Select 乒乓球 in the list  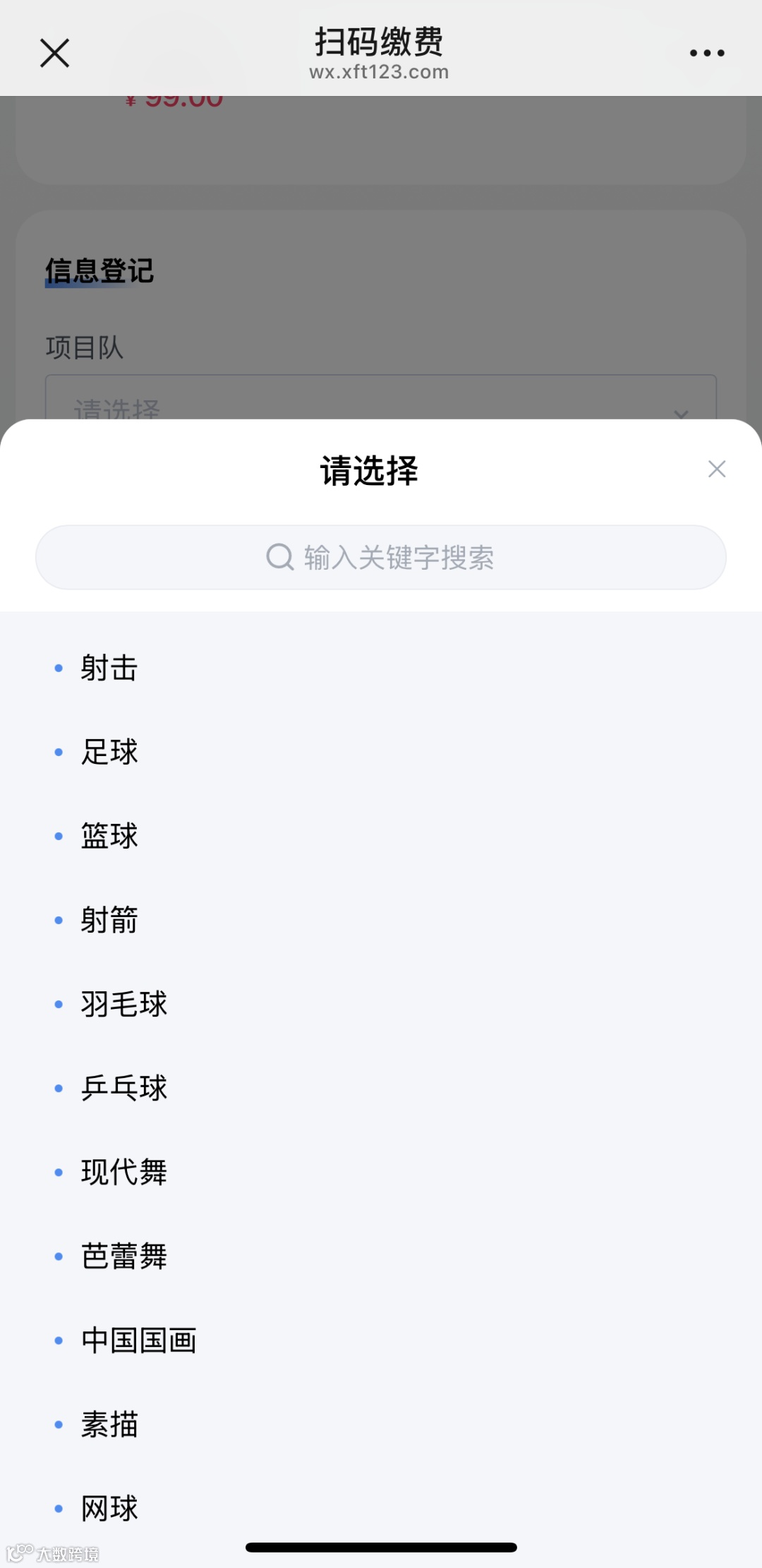(124, 1088)
